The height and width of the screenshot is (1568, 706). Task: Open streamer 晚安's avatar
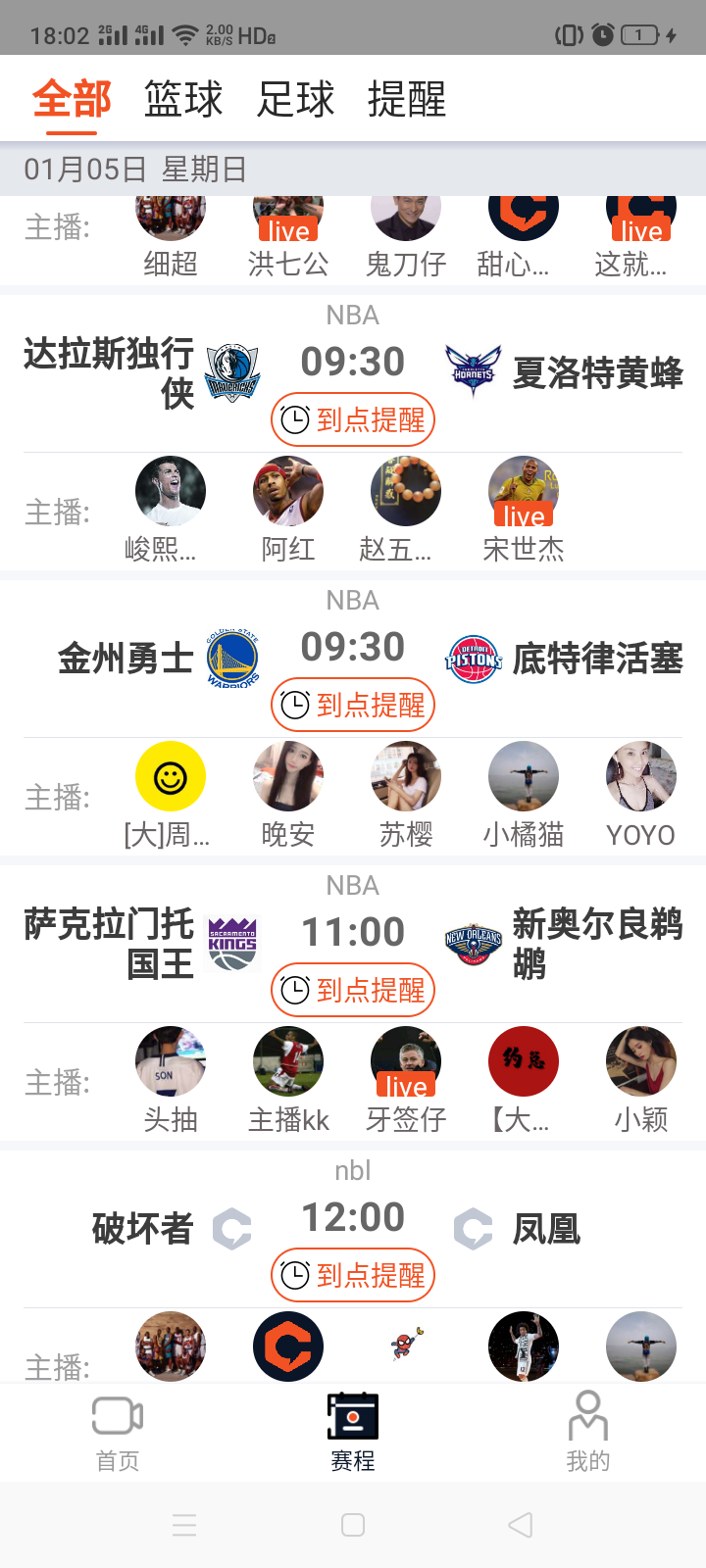click(288, 777)
